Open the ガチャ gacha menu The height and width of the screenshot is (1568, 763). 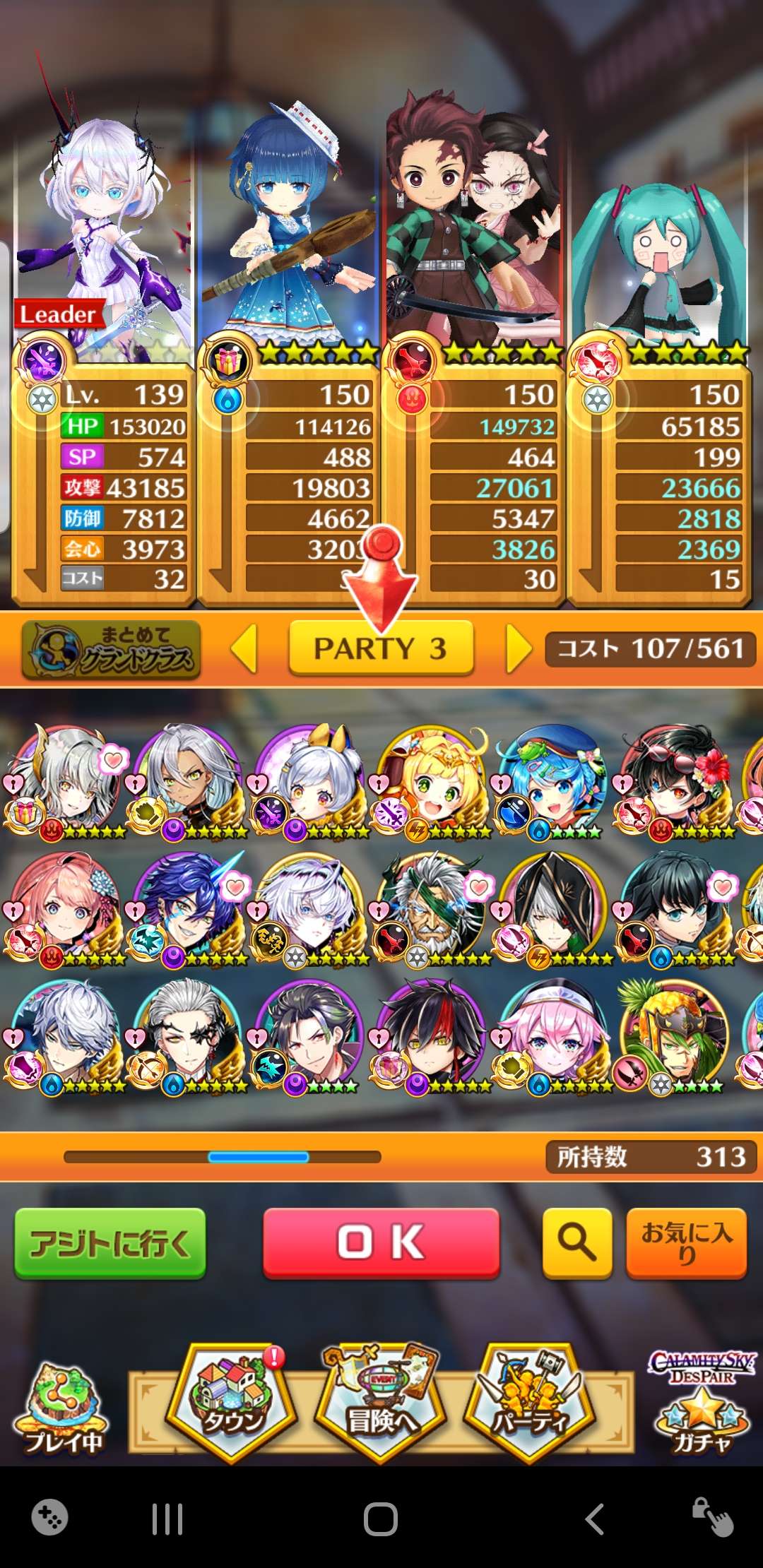702,1406
